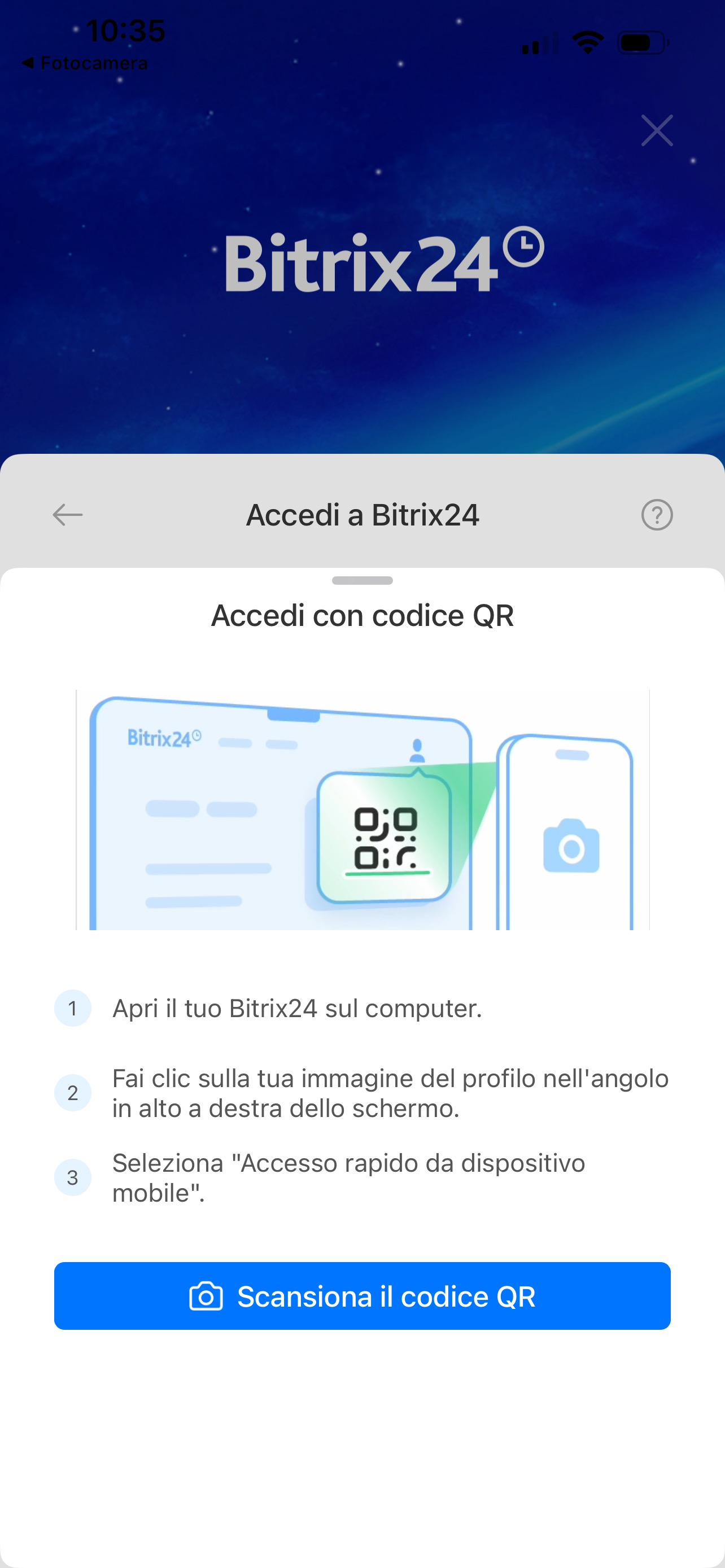Tap the QR sheet drag handle
Viewport: 725px width, 1568px height.
[362, 581]
